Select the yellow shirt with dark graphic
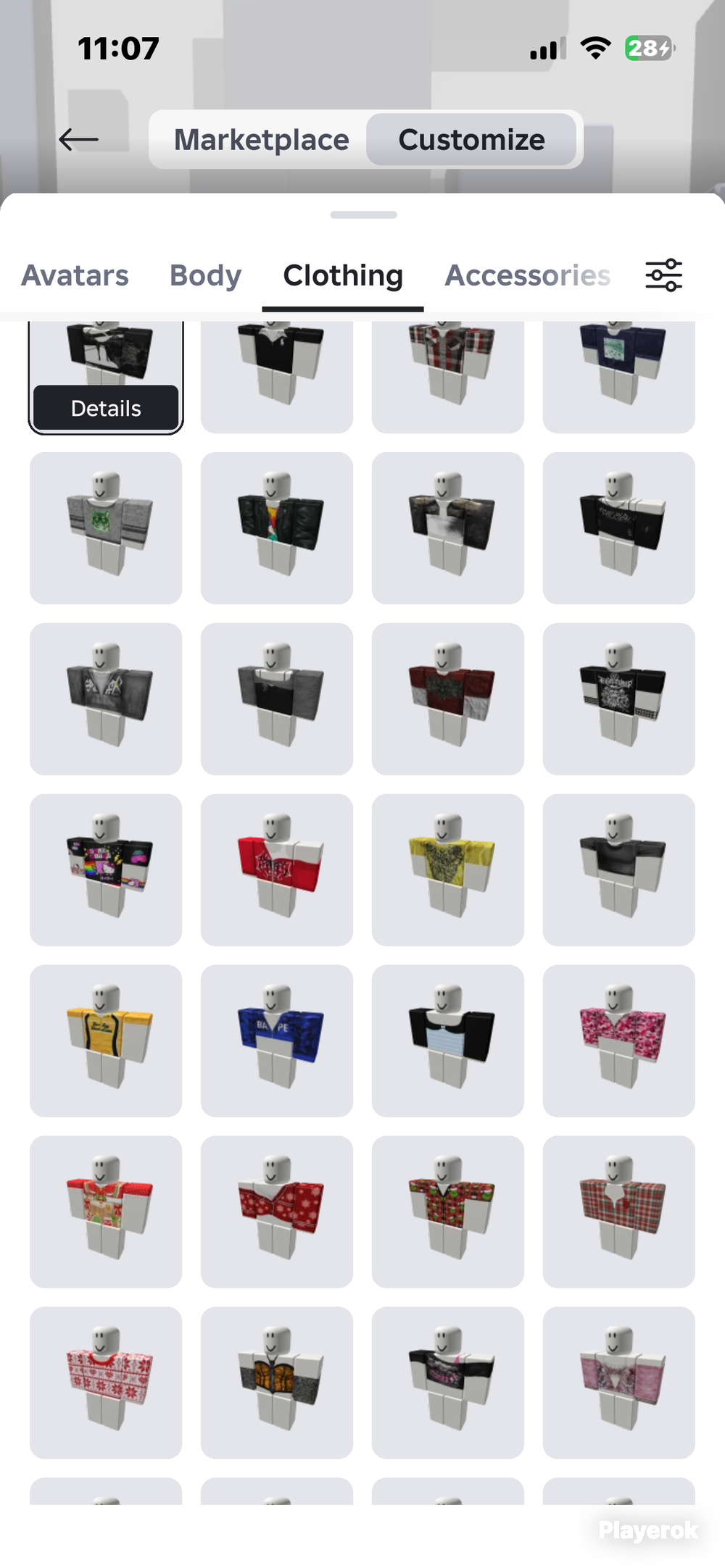Image resolution: width=725 pixels, height=1568 pixels. tap(448, 870)
